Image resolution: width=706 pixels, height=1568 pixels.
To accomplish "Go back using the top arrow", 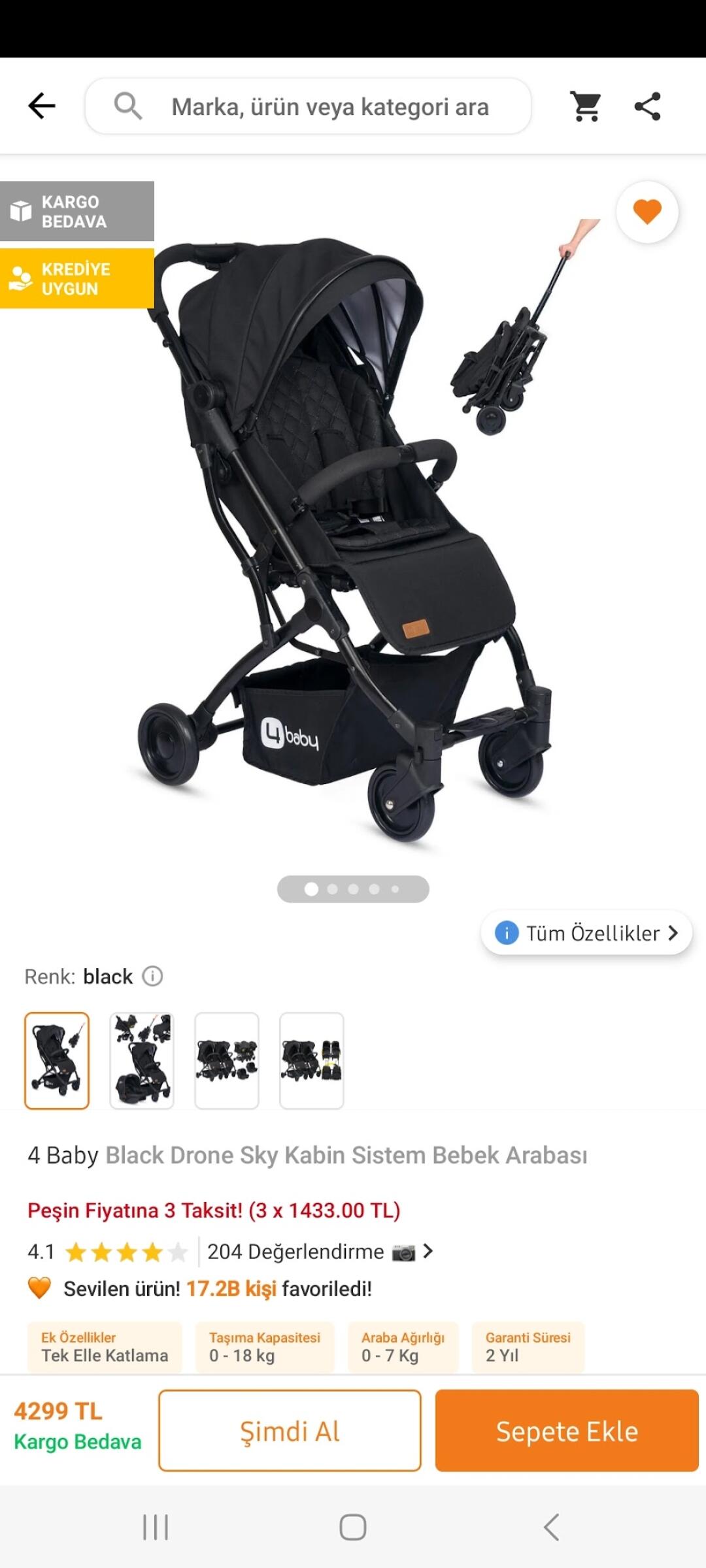I will click(42, 106).
